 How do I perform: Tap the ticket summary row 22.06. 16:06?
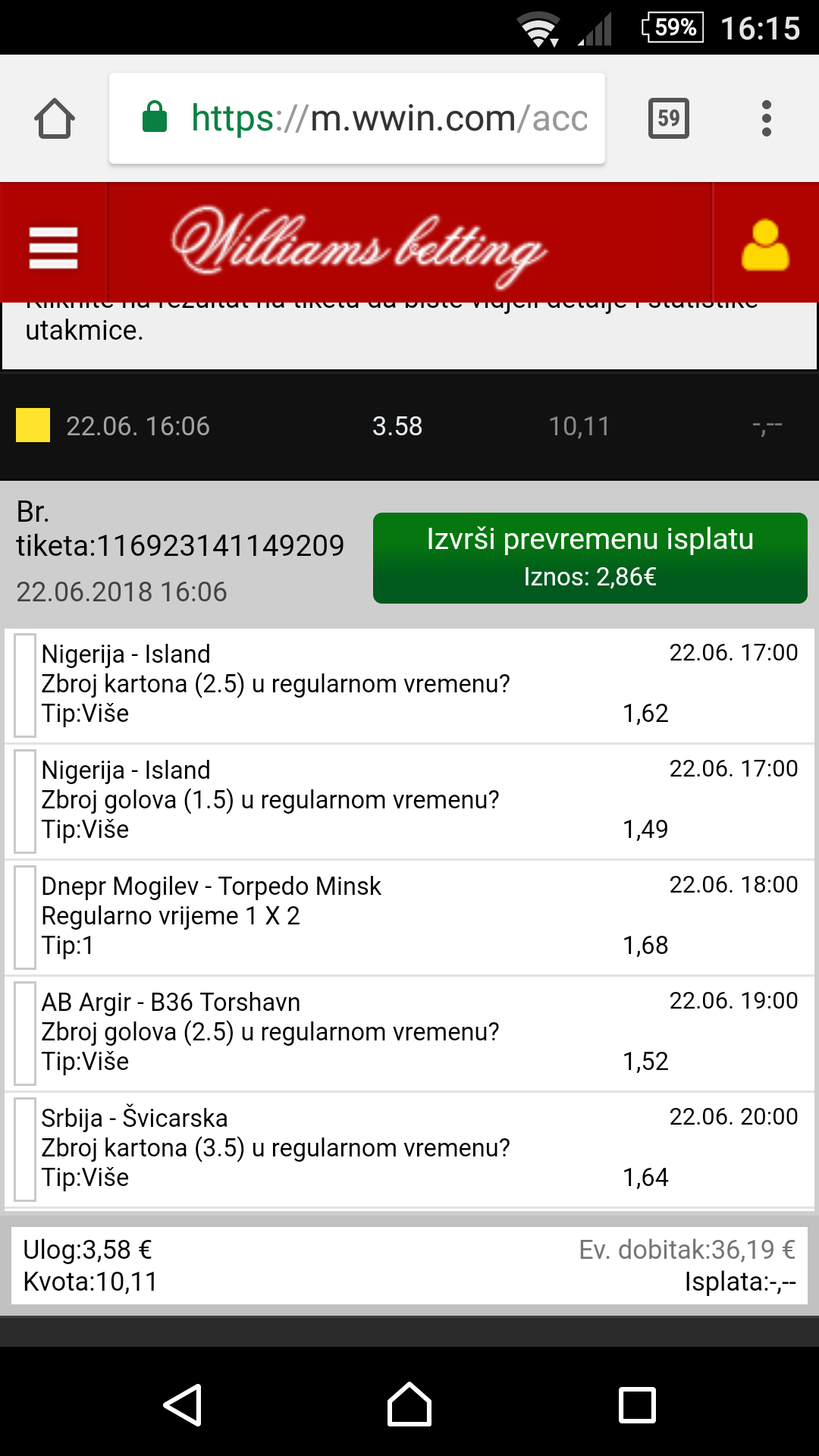409,426
